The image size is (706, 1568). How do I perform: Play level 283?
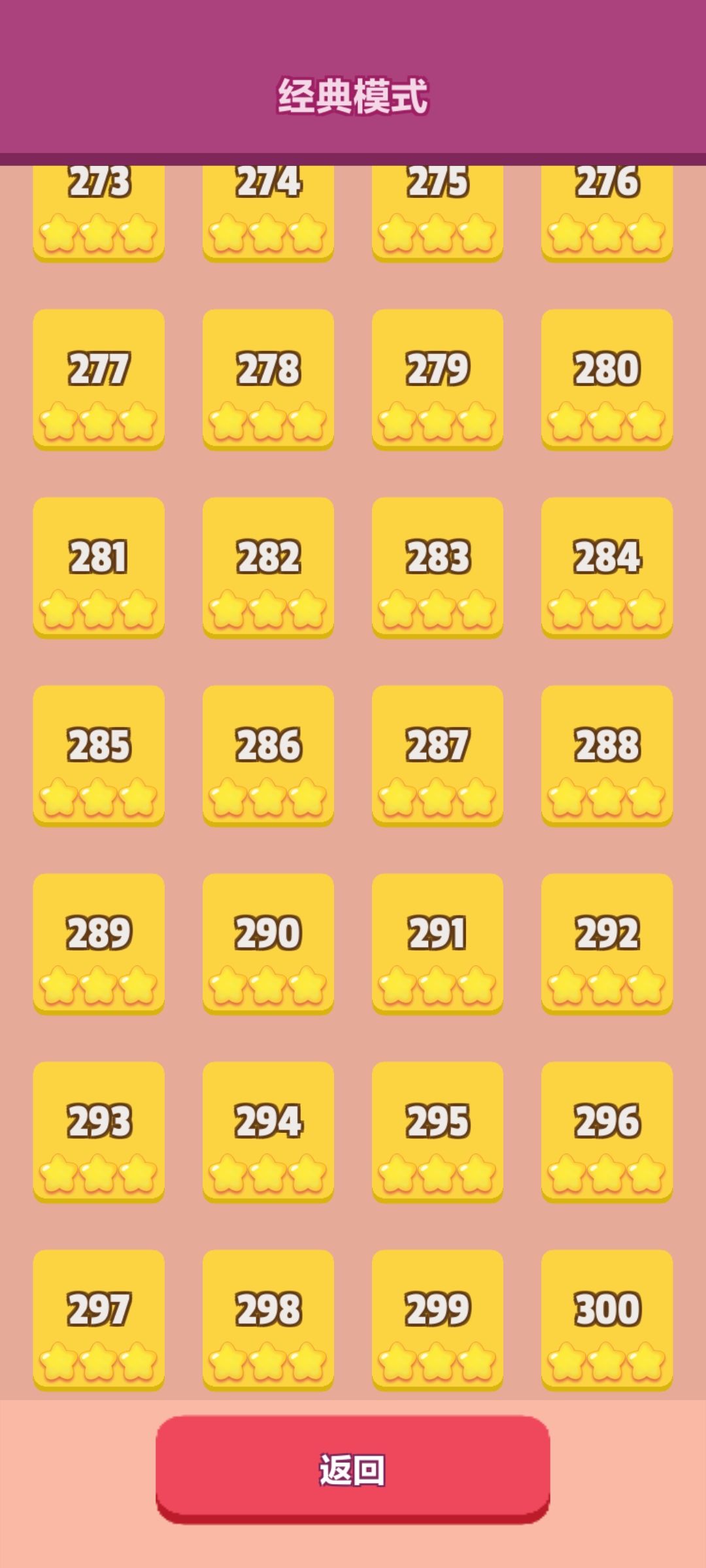[437, 568]
